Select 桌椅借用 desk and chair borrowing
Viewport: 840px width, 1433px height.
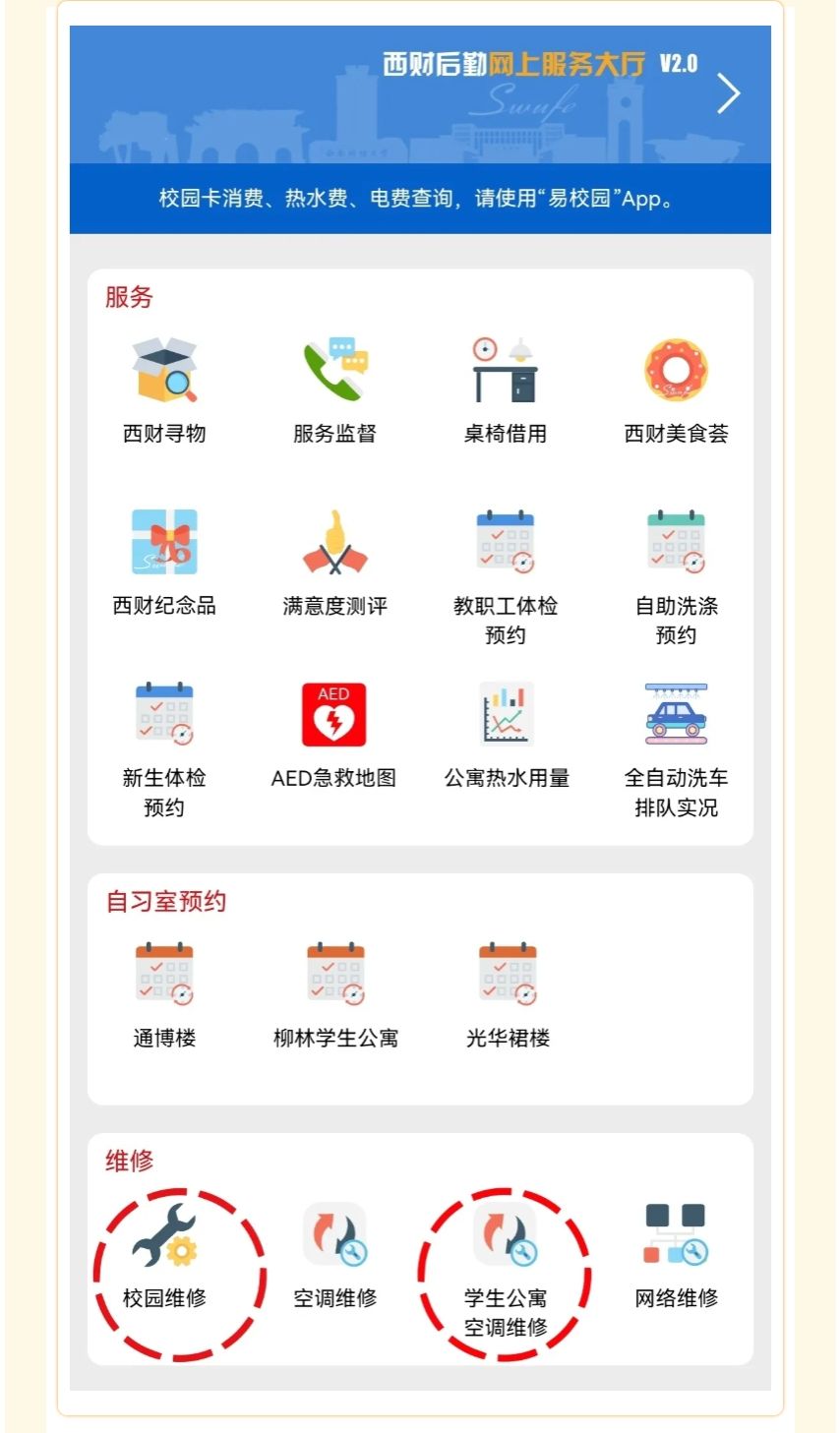506,390
